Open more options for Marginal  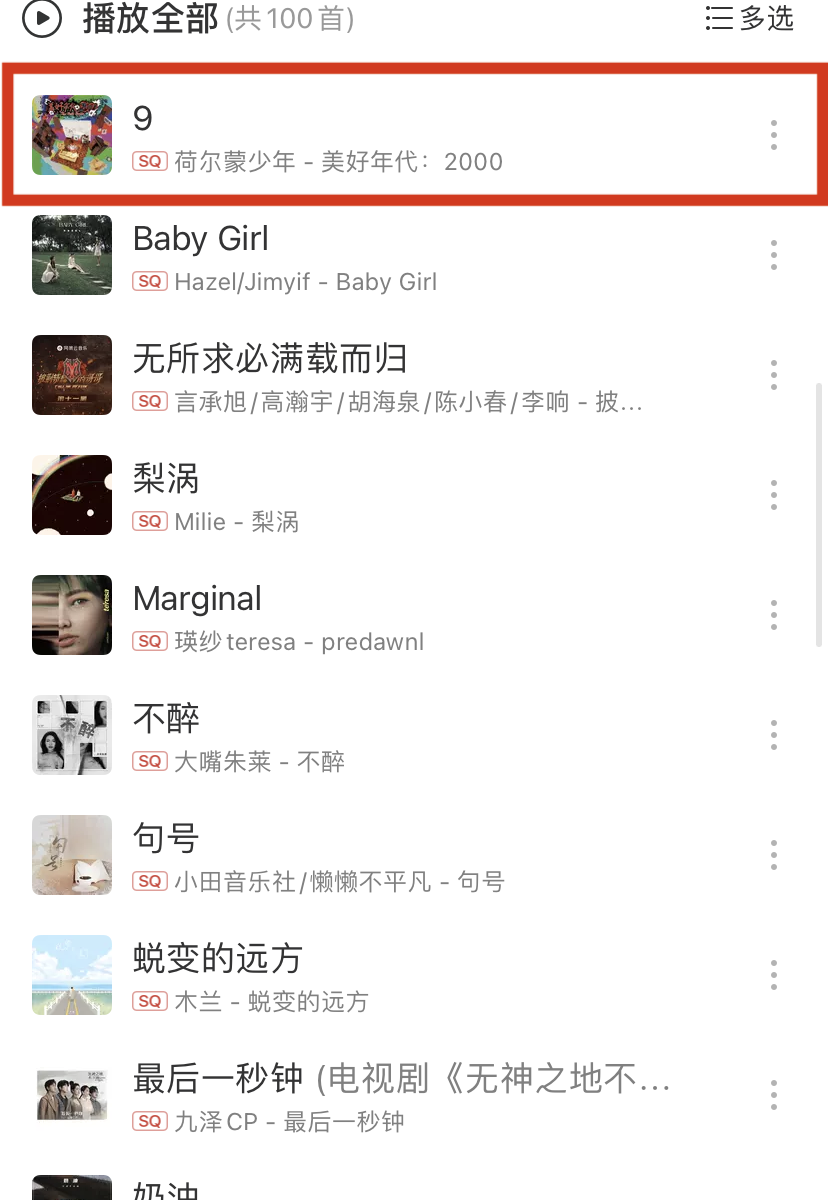(x=773, y=615)
